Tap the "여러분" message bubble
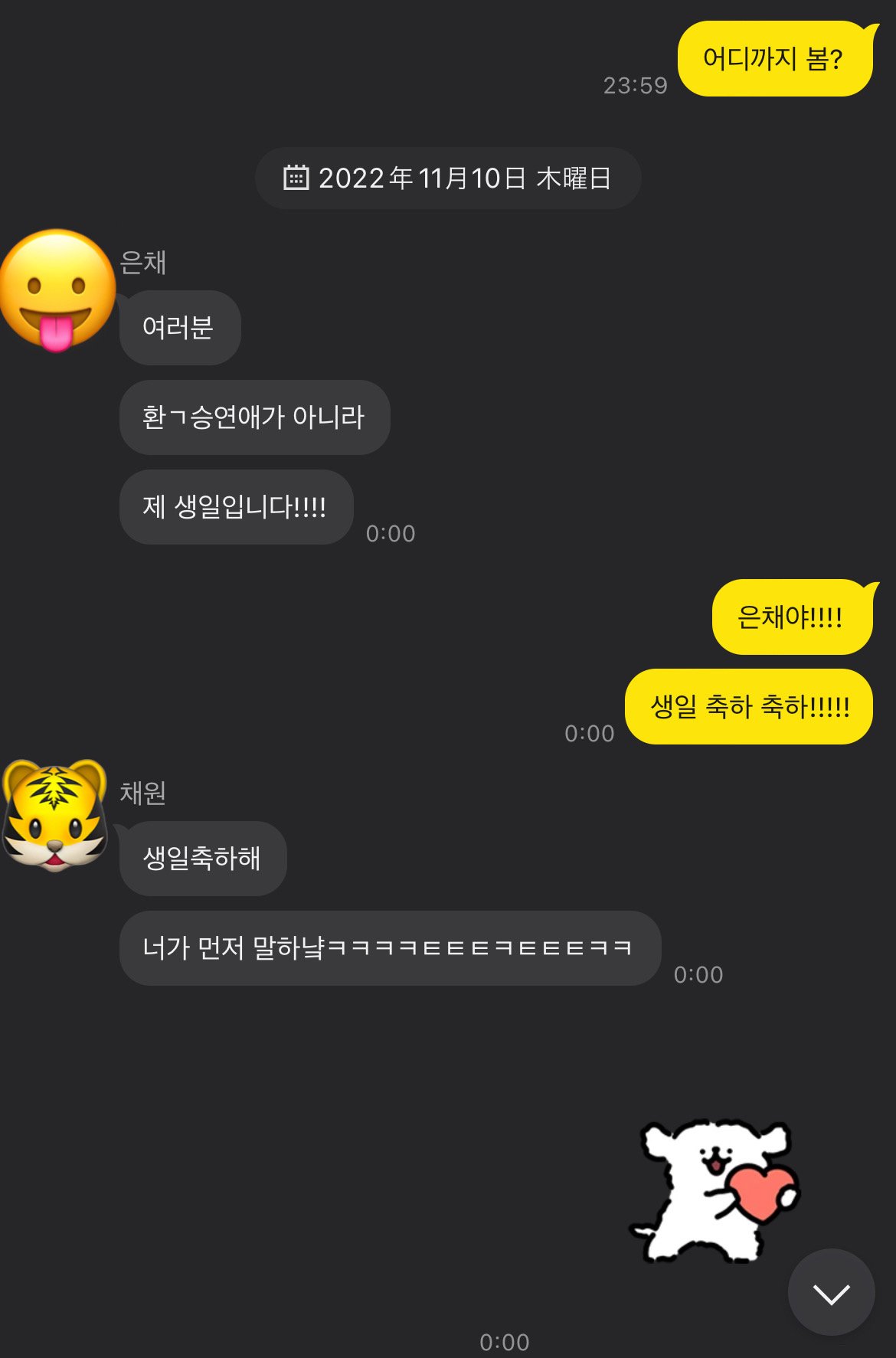 tap(179, 327)
